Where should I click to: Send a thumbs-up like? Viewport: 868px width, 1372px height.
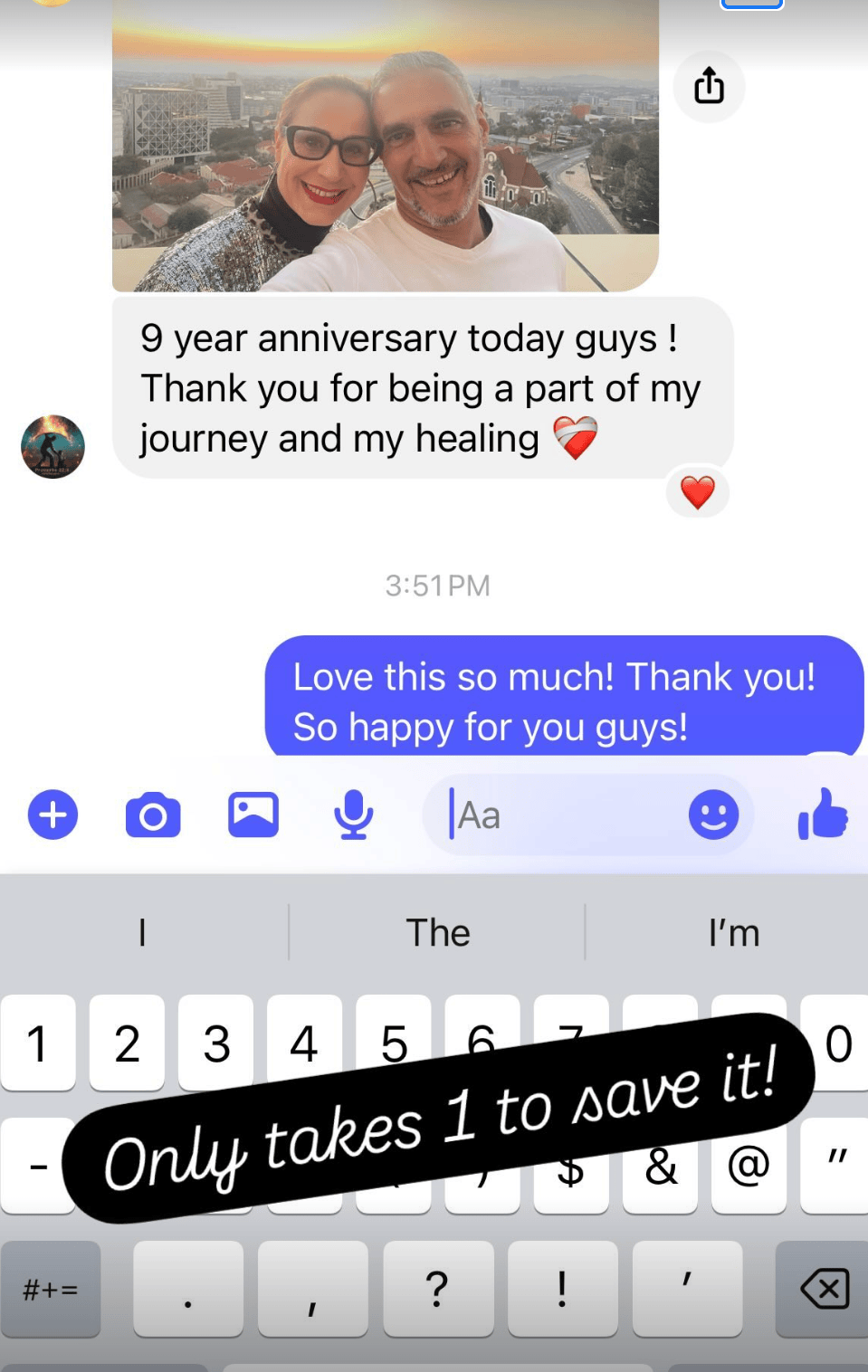pos(823,814)
